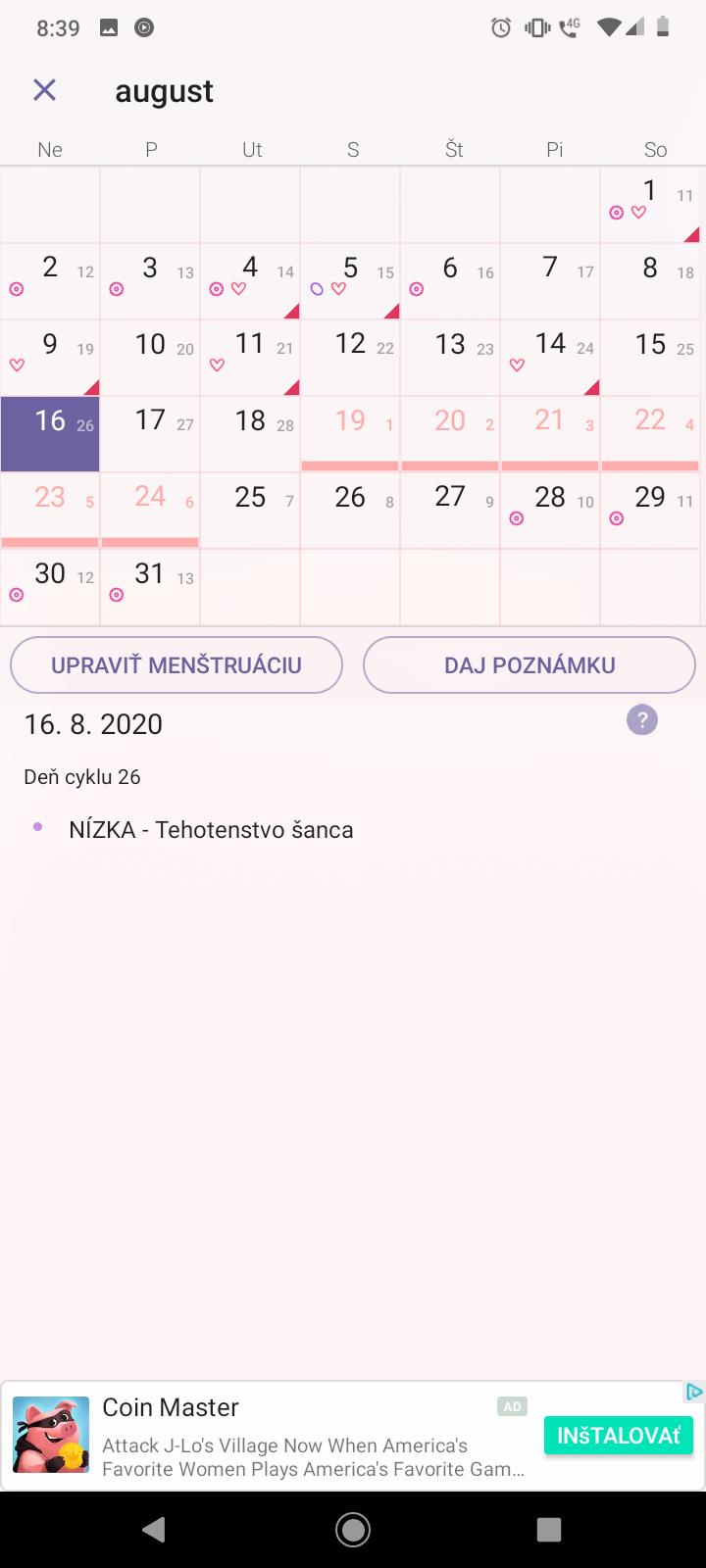706x1568 pixels.
Task: Tap August 19 period day
Action: point(350,433)
